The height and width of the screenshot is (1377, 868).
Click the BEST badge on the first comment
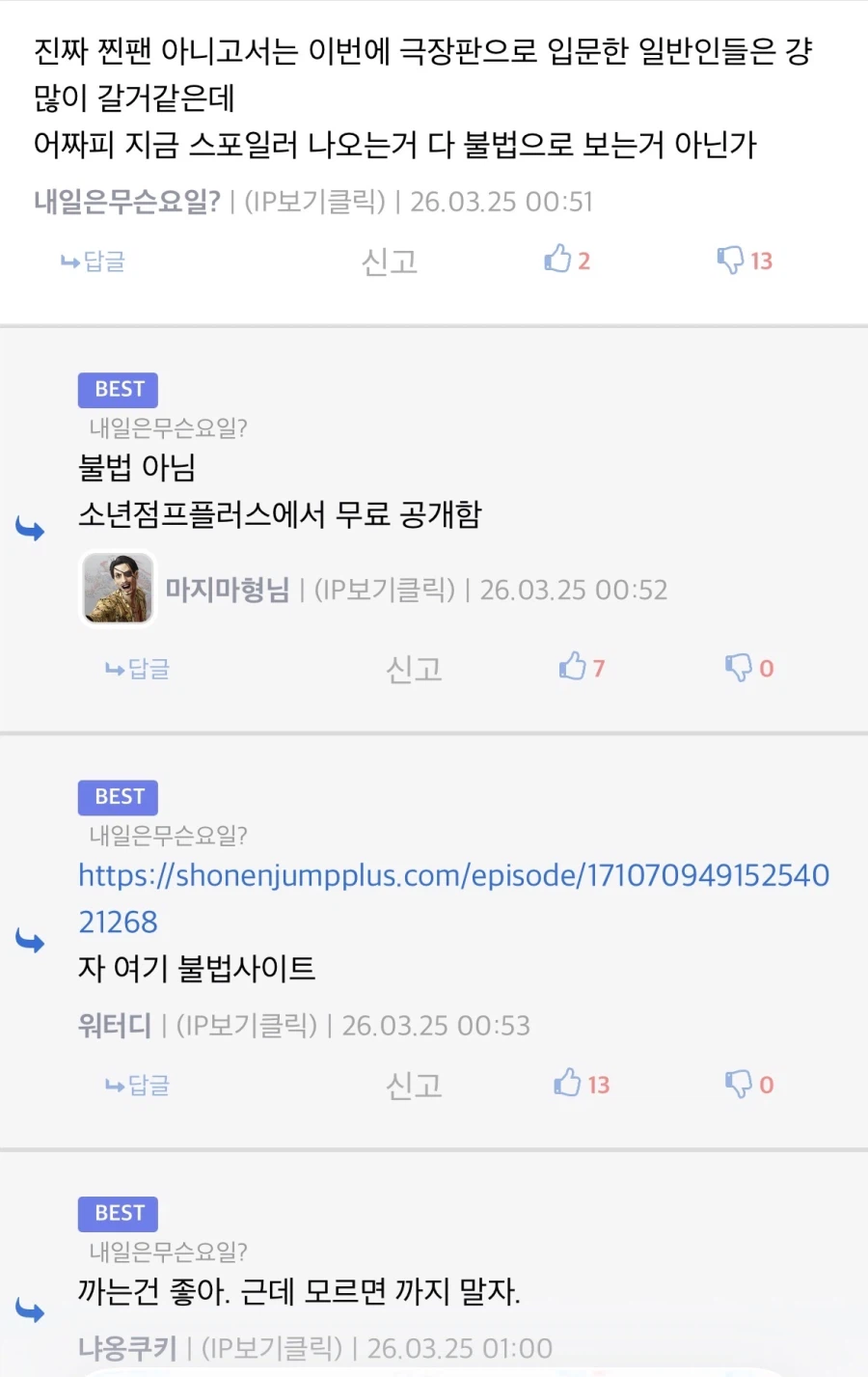118,390
